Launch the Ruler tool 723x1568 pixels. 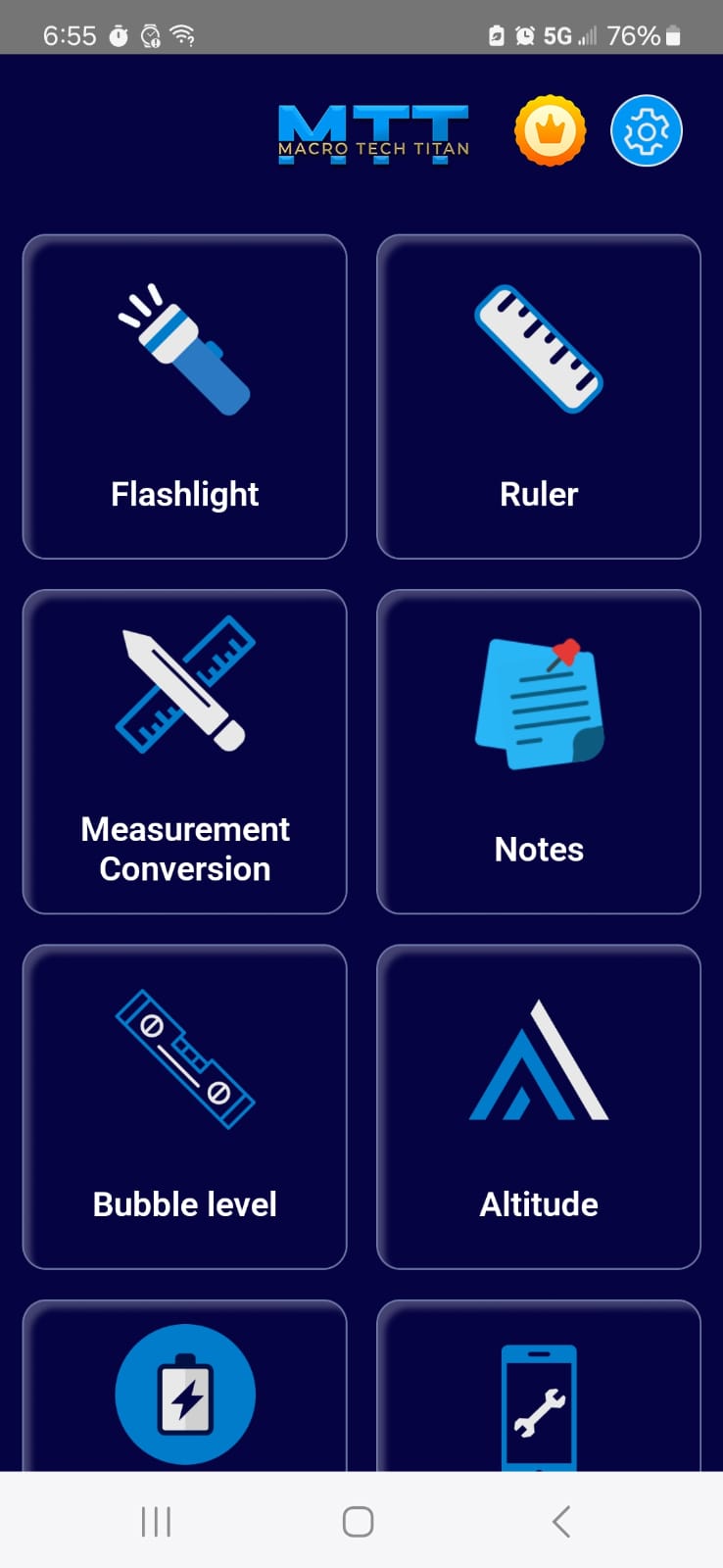(x=539, y=397)
